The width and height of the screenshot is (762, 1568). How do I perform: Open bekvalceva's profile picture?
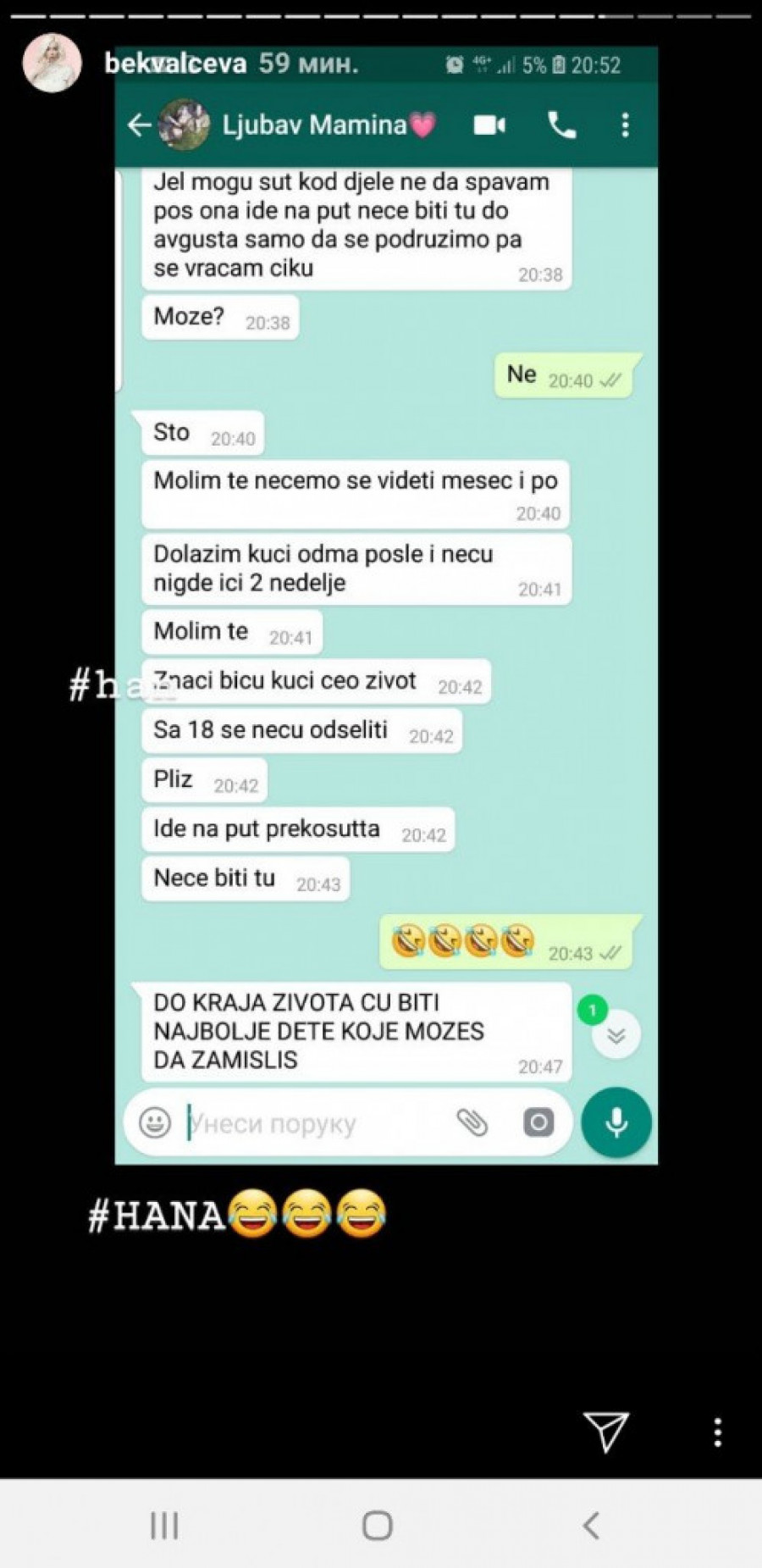point(52,64)
